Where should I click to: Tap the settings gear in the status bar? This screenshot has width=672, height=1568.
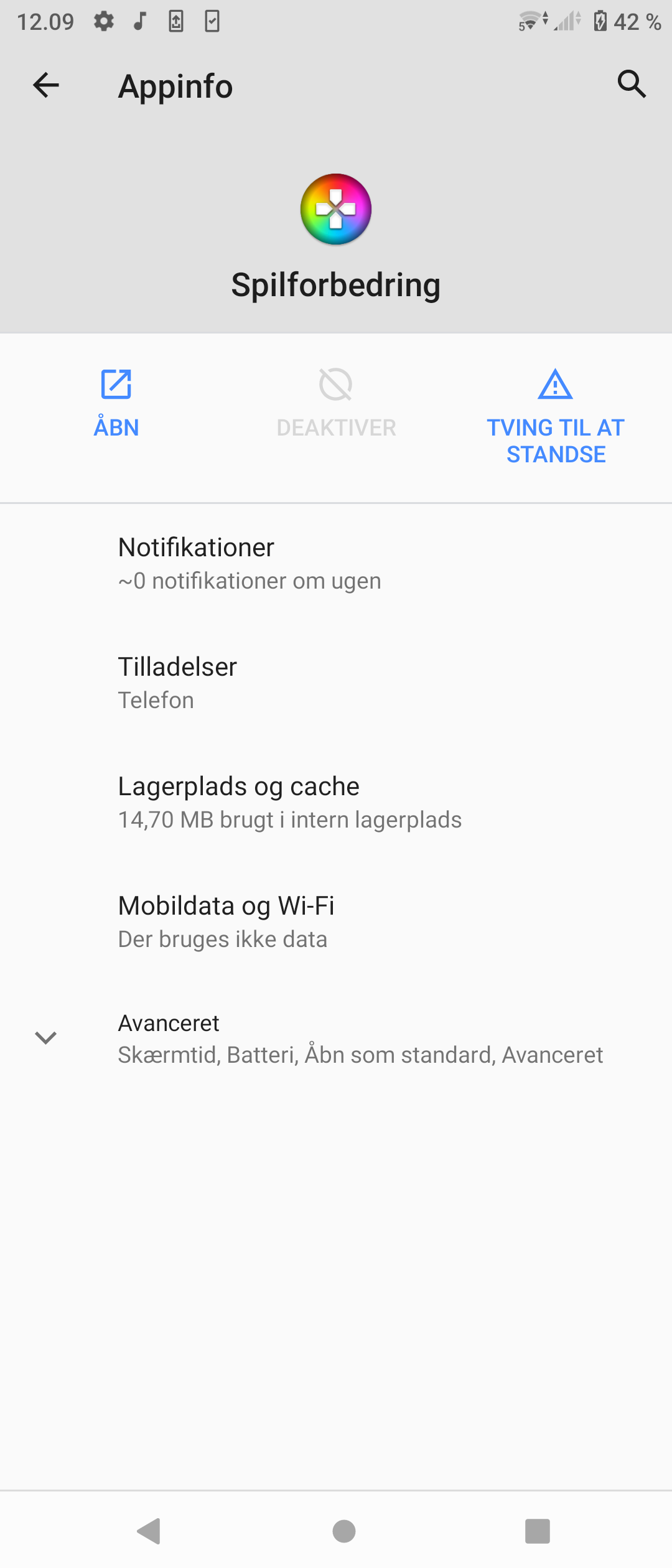pos(103,21)
